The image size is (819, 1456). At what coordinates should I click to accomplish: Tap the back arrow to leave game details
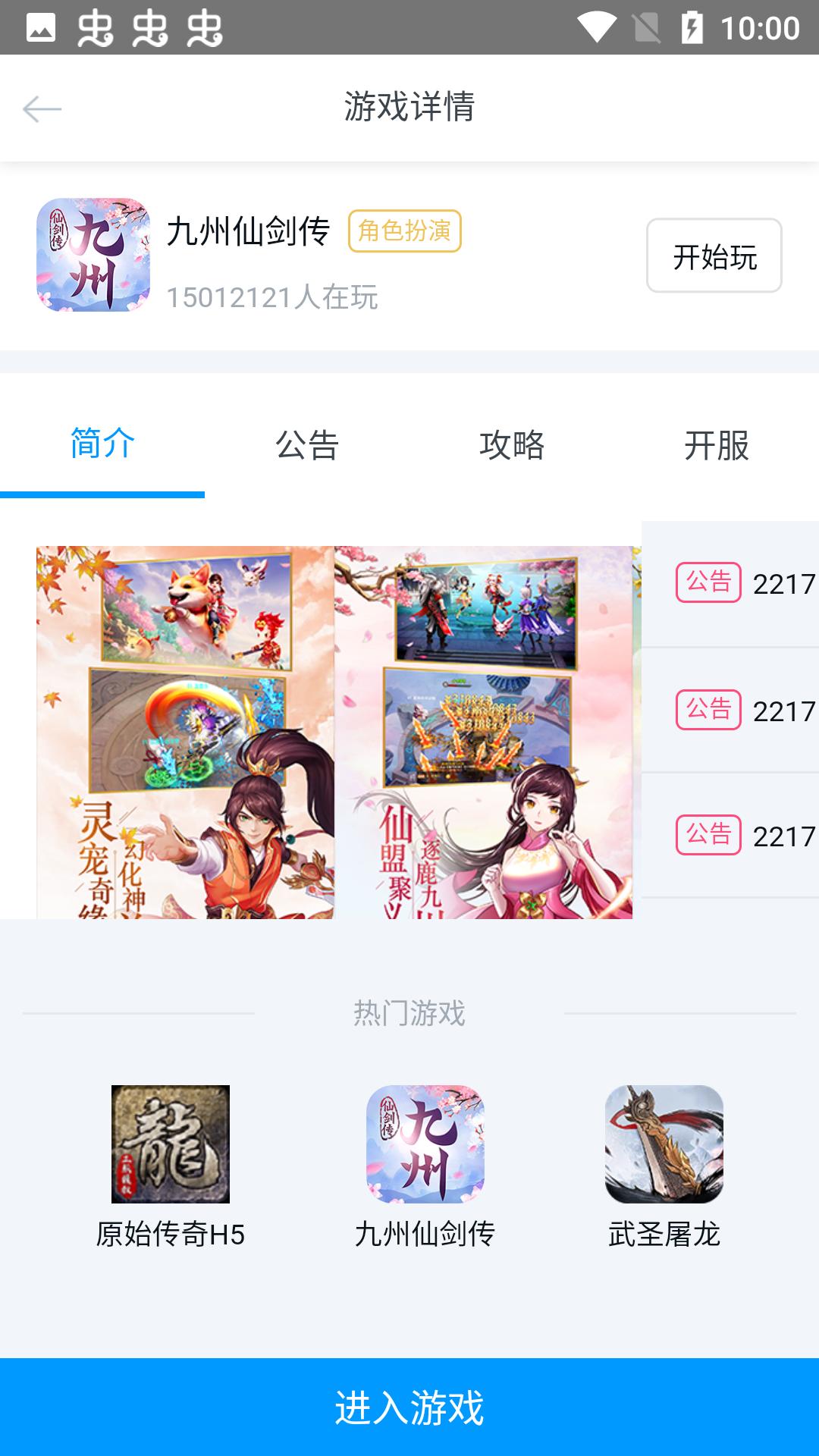[42, 108]
